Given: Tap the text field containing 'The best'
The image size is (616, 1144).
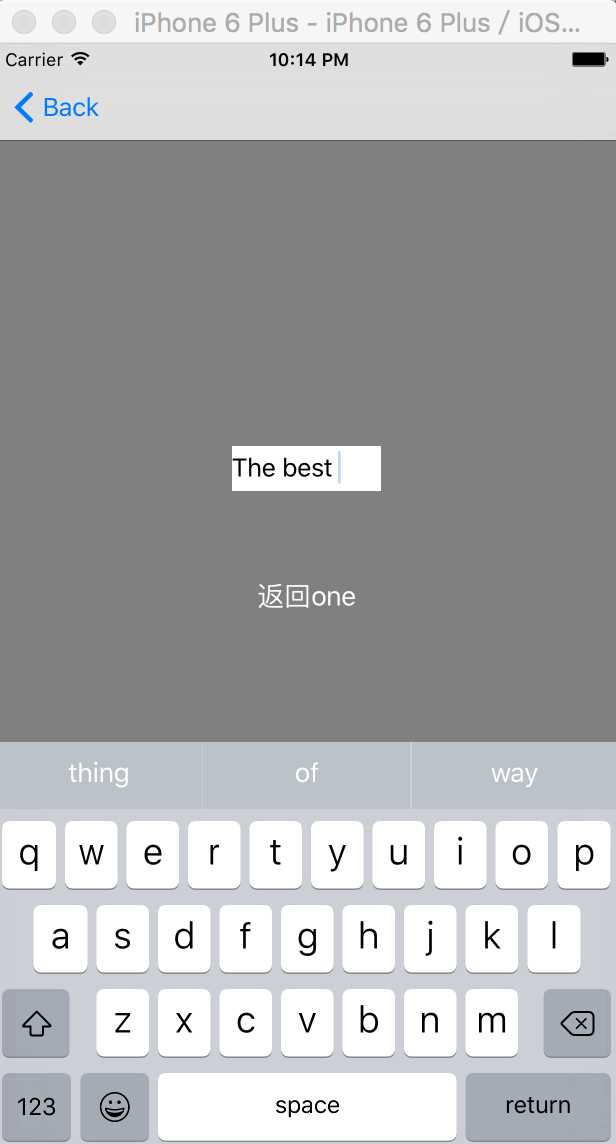Looking at the screenshot, I should tap(306, 468).
